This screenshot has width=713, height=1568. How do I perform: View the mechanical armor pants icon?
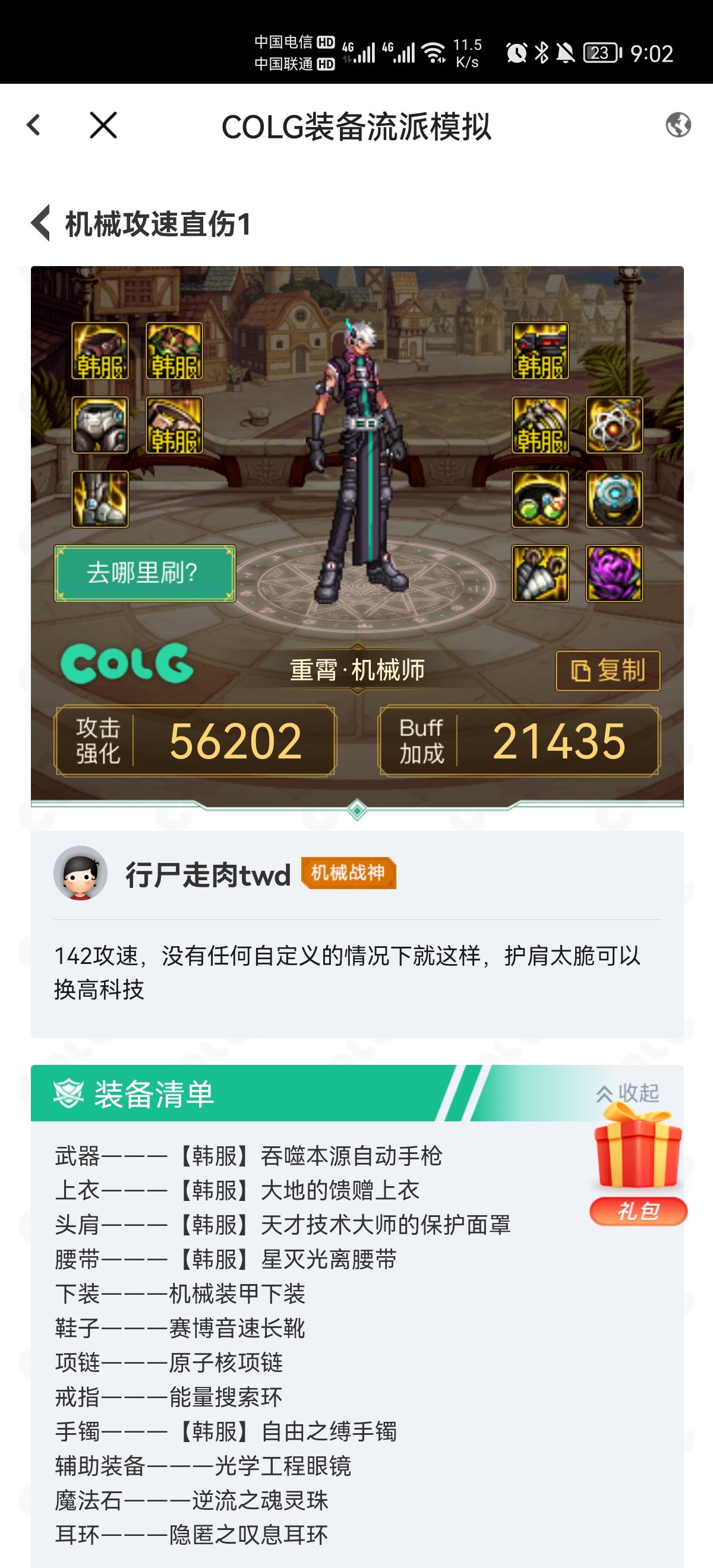tap(100, 425)
